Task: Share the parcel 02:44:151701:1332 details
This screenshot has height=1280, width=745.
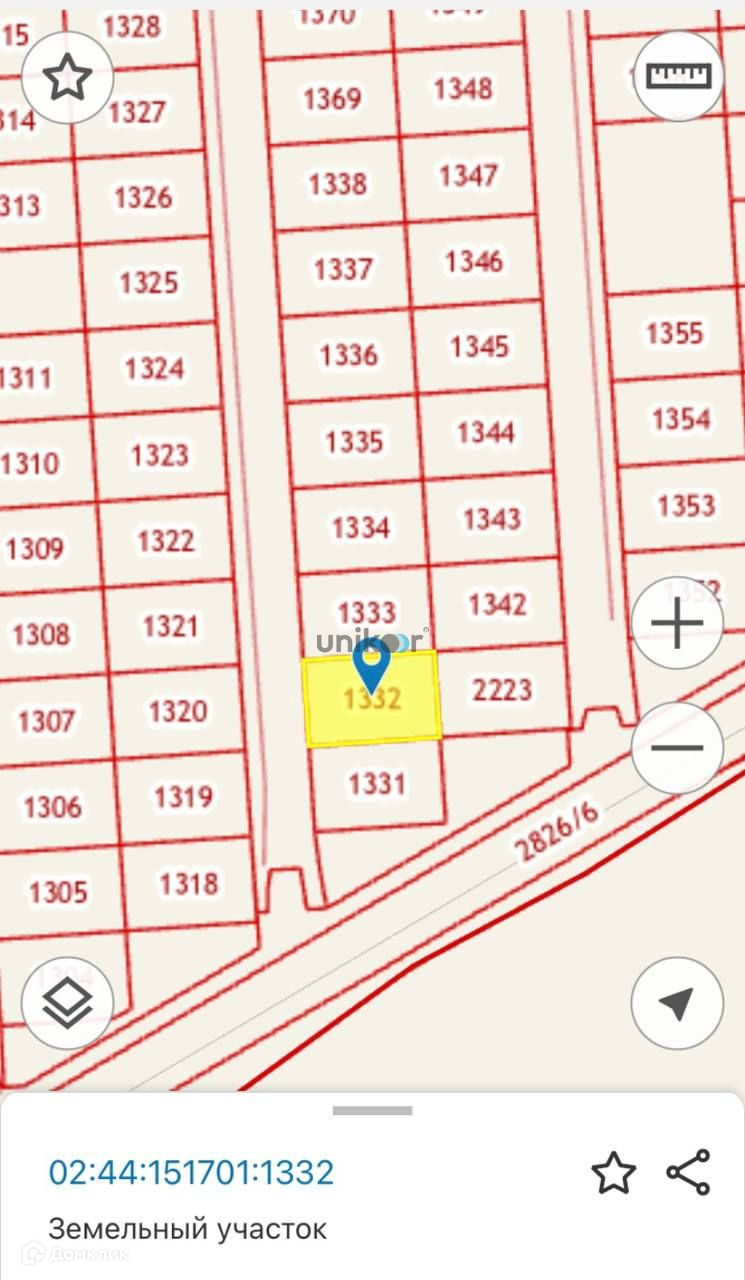Action: 688,1173
